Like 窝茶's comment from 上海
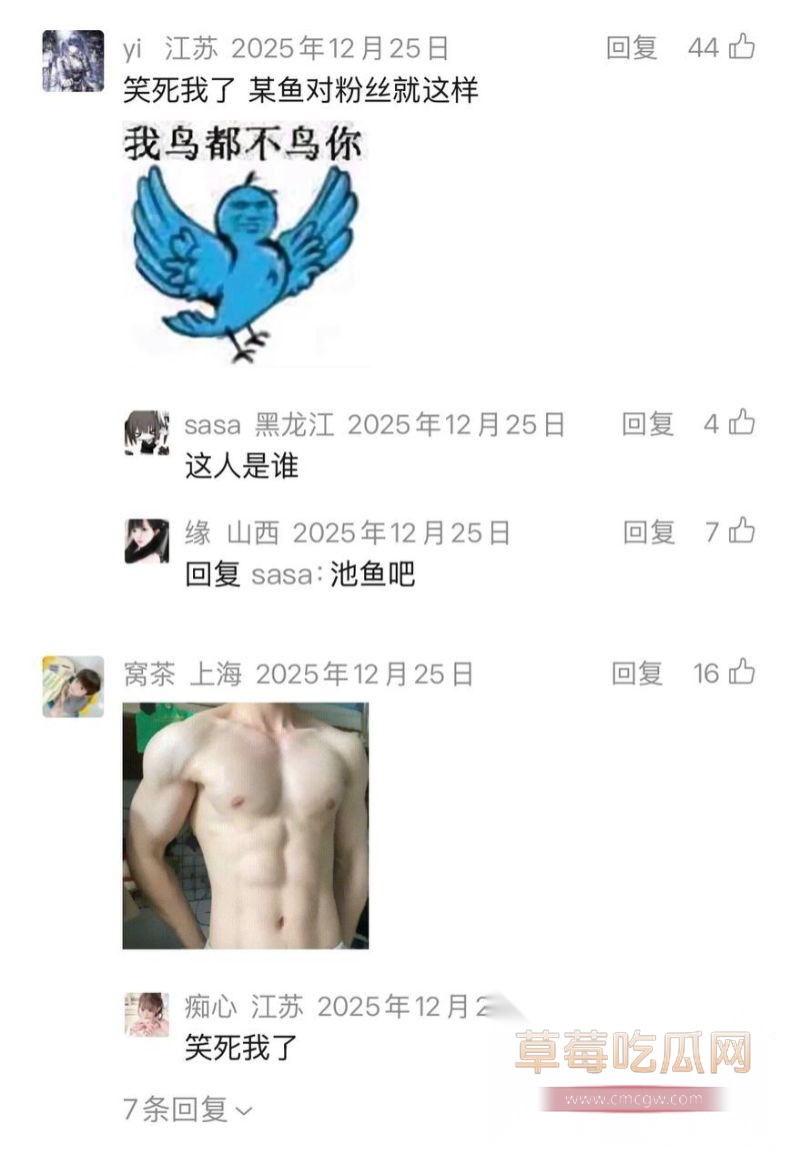 click(x=741, y=673)
